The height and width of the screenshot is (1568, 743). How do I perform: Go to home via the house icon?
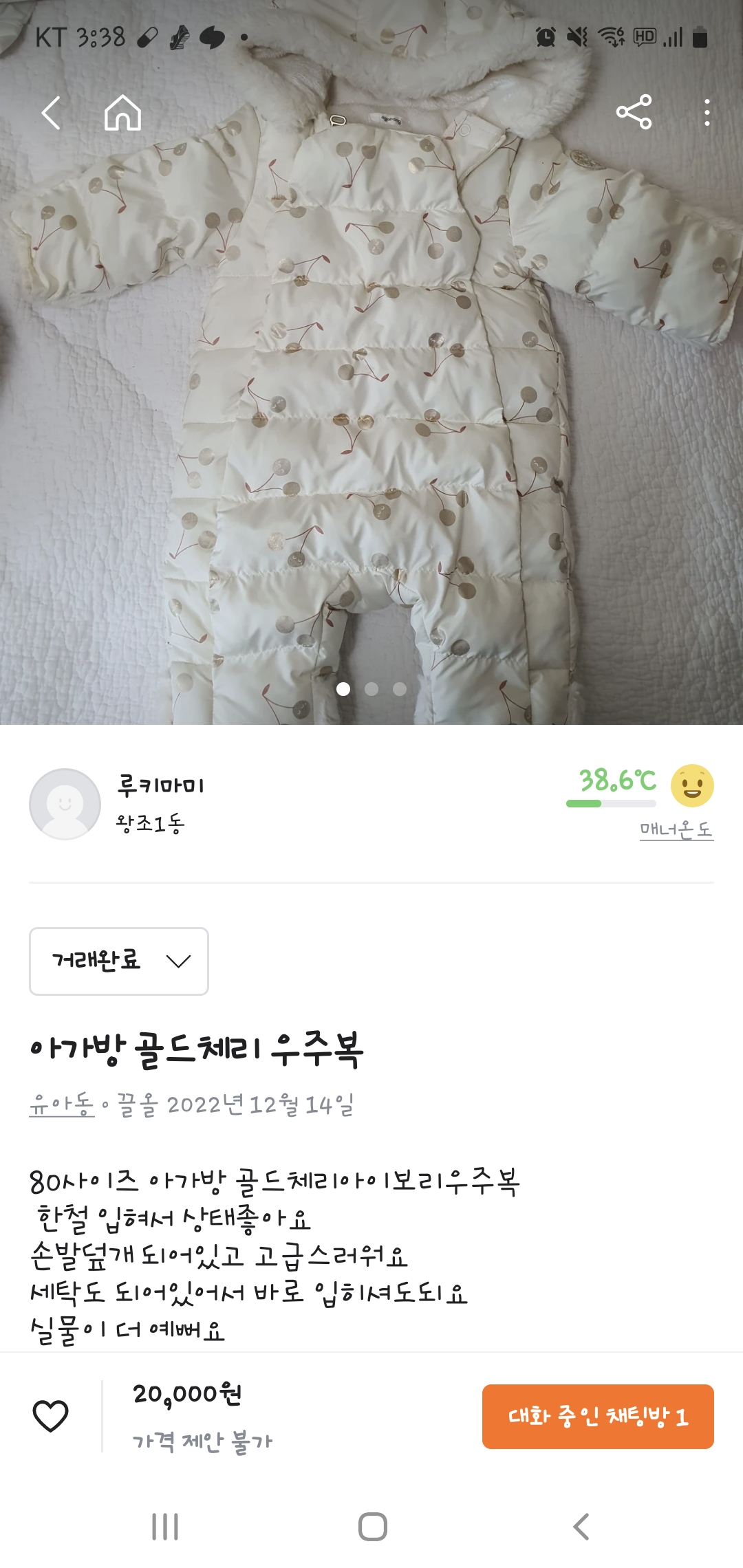tap(122, 113)
